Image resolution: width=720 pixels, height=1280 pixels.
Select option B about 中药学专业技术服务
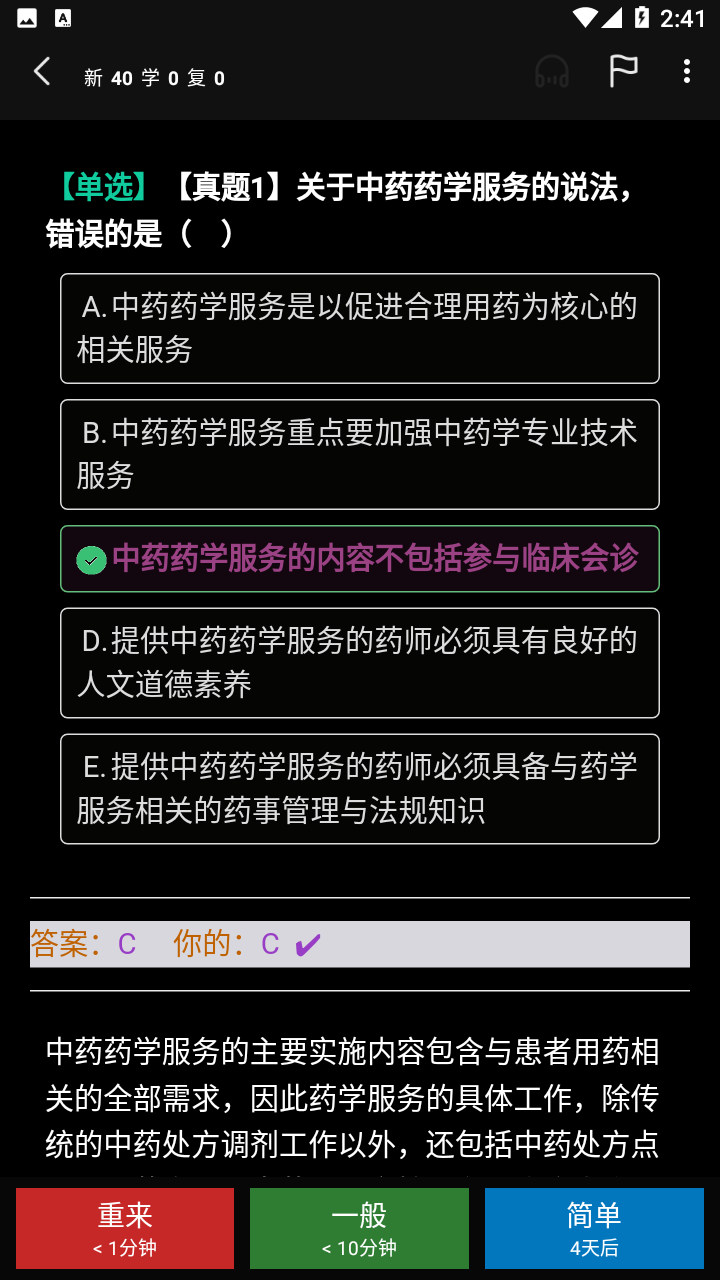360,454
